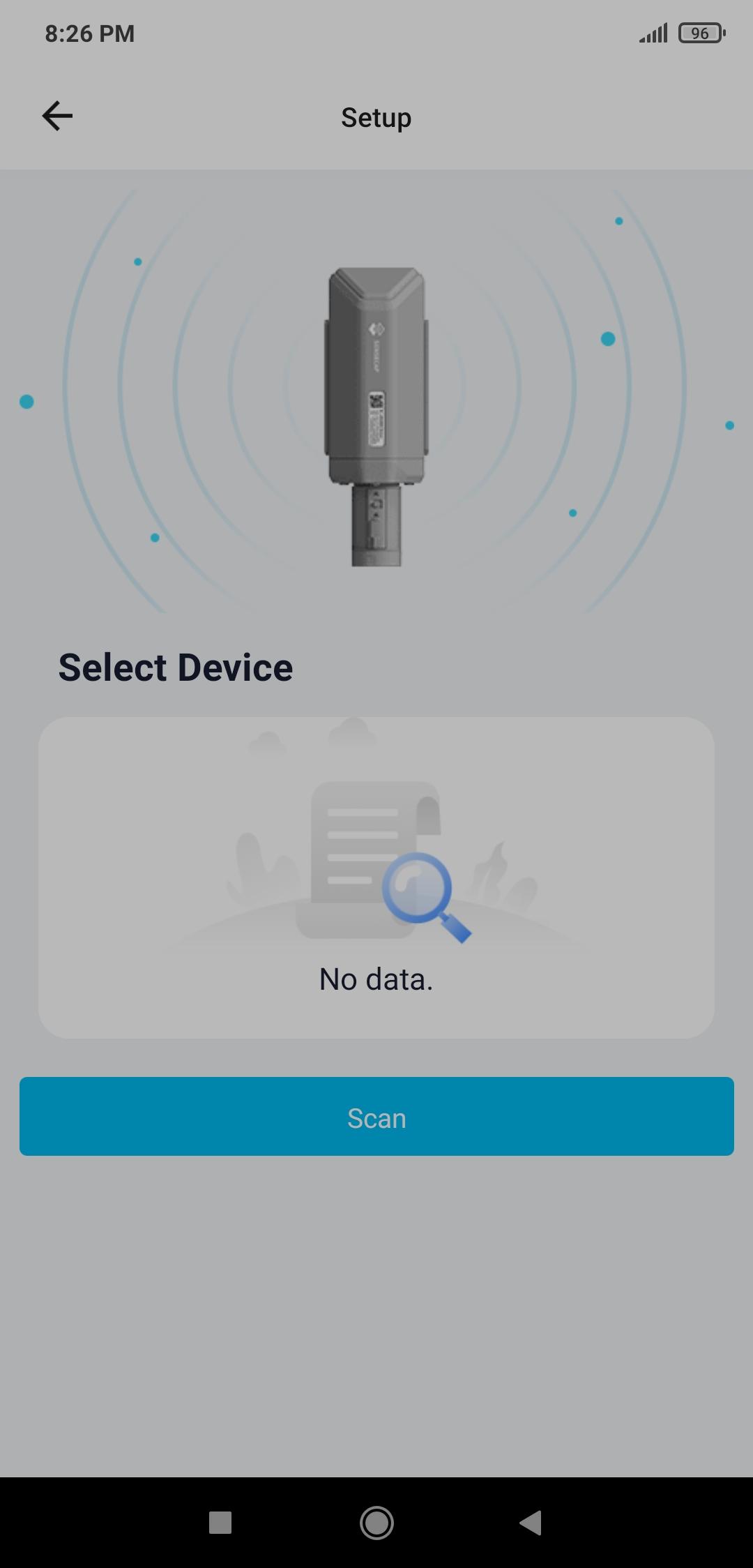Open the system recent apps view

[220, 1522]
